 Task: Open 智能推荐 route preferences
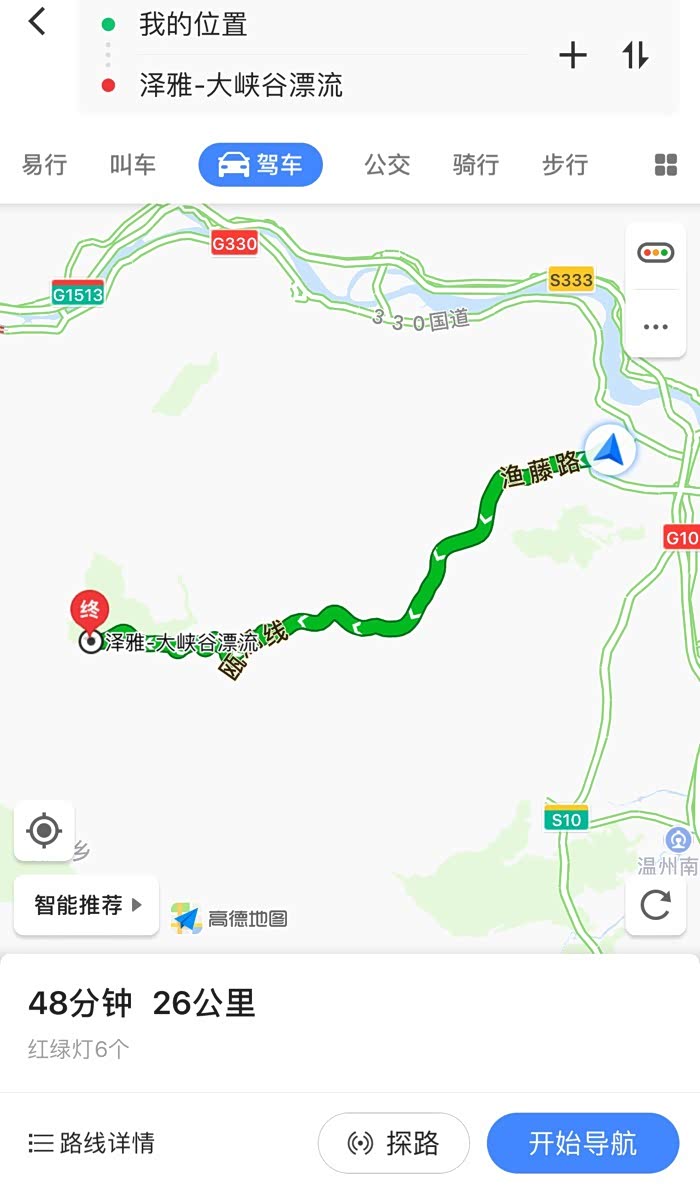87,905
